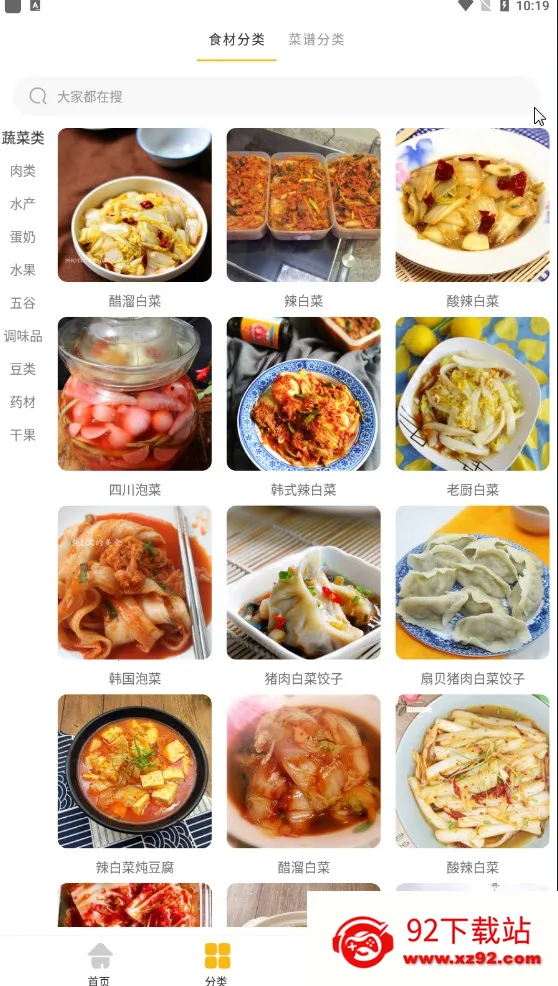View the 干果 category
Image resolution: width=558 pixels, height=986 pixels.
(23, 435)
